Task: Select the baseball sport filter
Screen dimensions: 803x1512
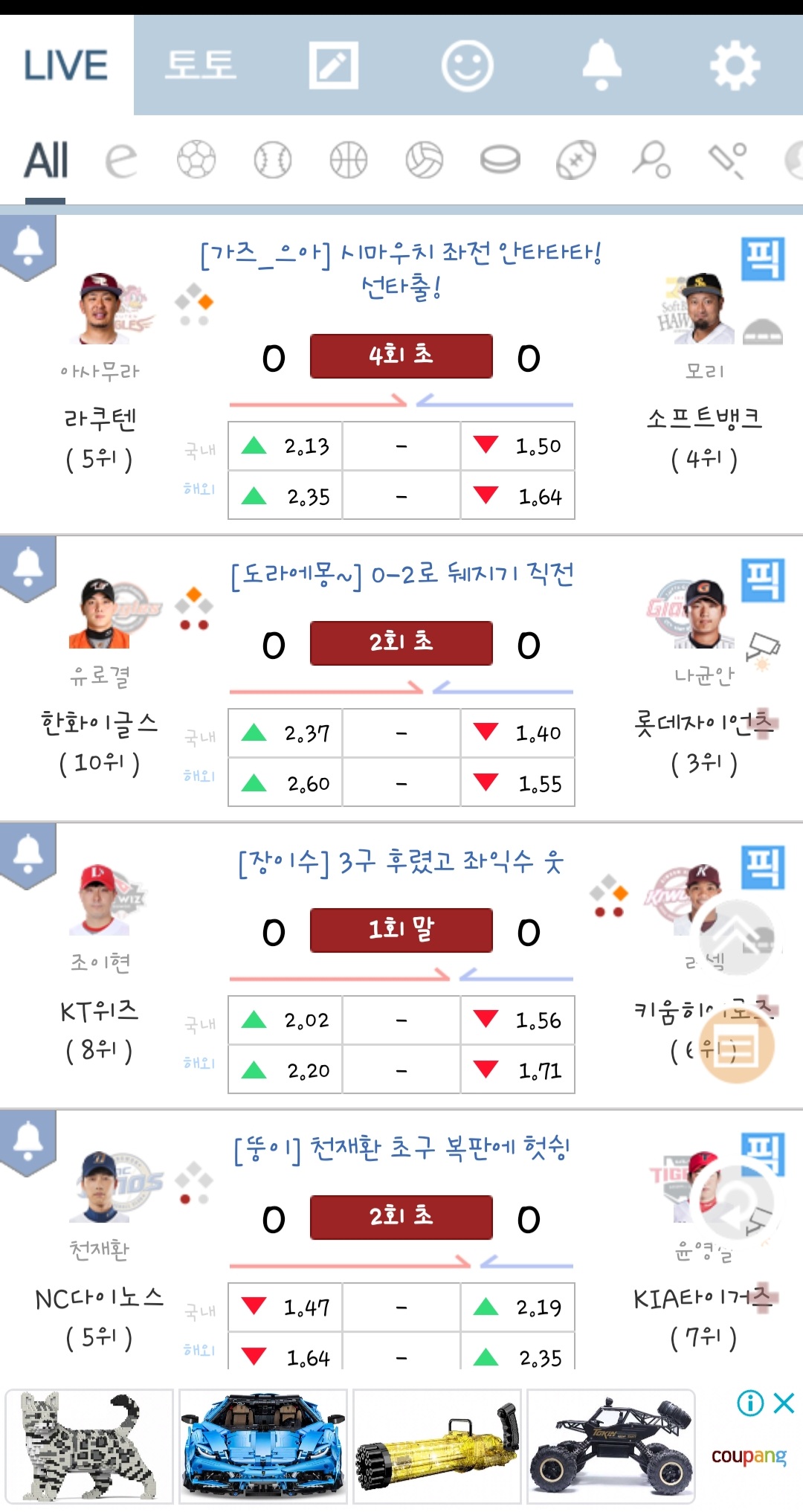Action: pos(273,159)
